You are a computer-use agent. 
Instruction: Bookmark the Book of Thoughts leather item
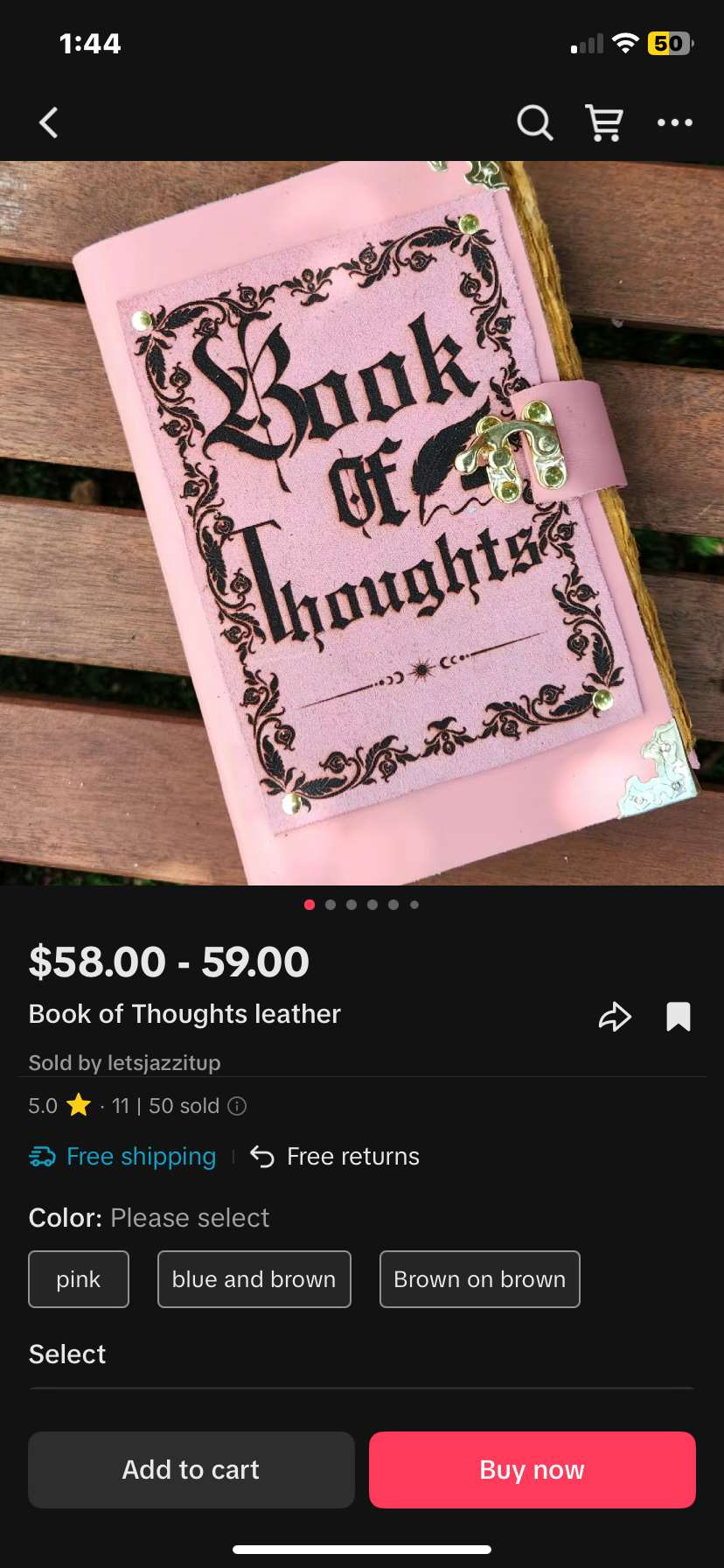point(679,1017)
